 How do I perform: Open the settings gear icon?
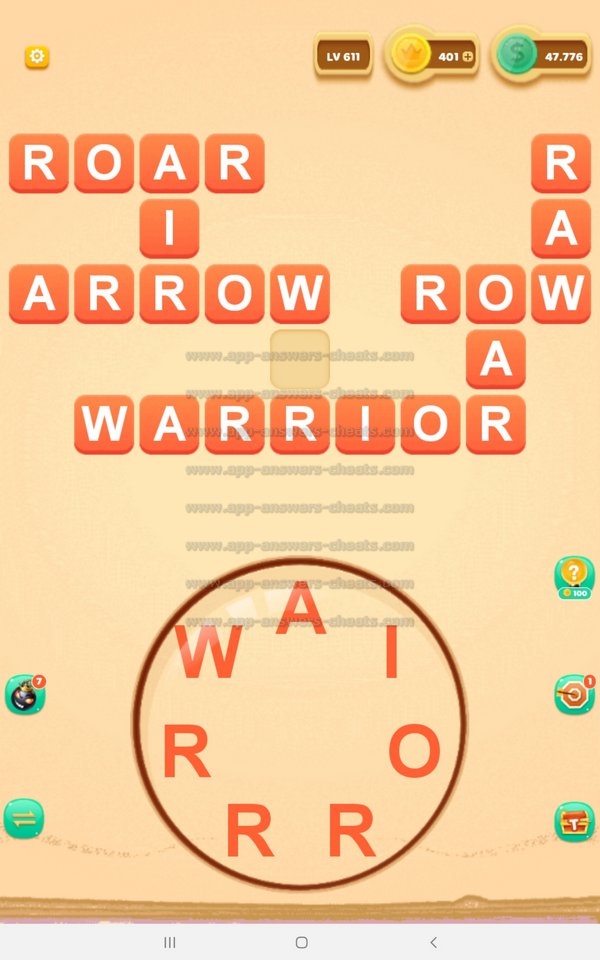[x=37, y=57]
